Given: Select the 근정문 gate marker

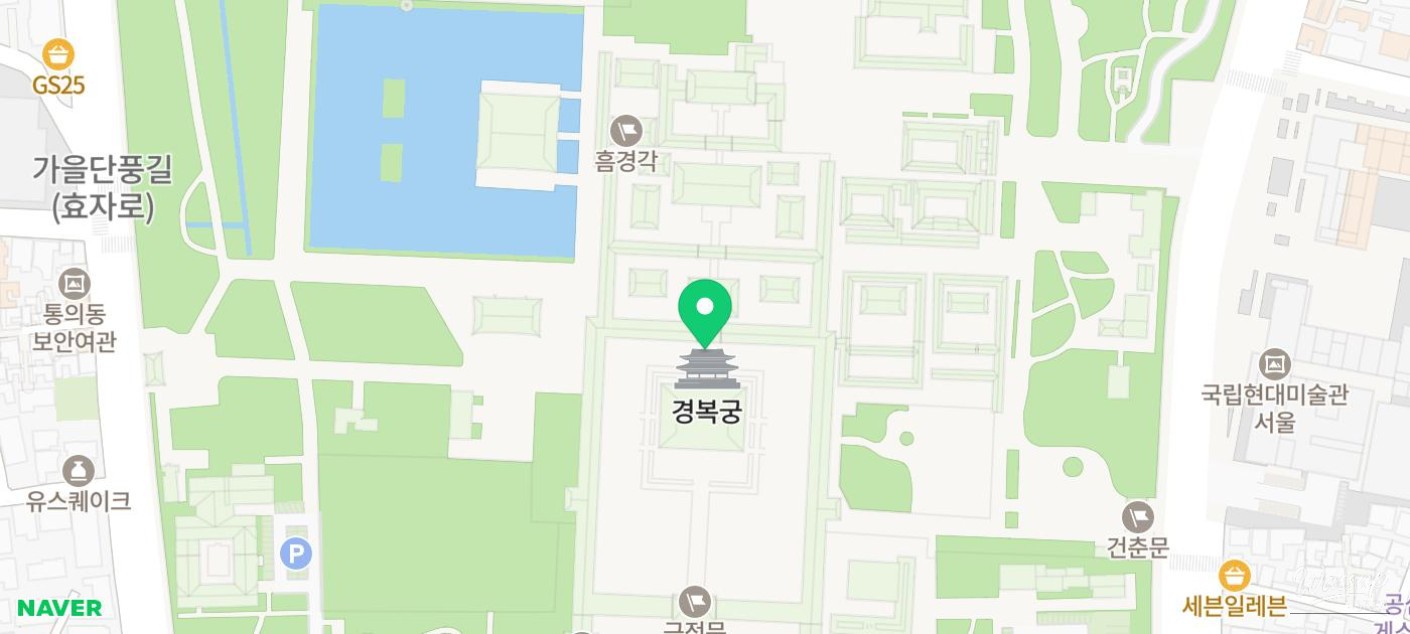Looking at the screenshot, I should pyautogui.click(x=695, y=602).
